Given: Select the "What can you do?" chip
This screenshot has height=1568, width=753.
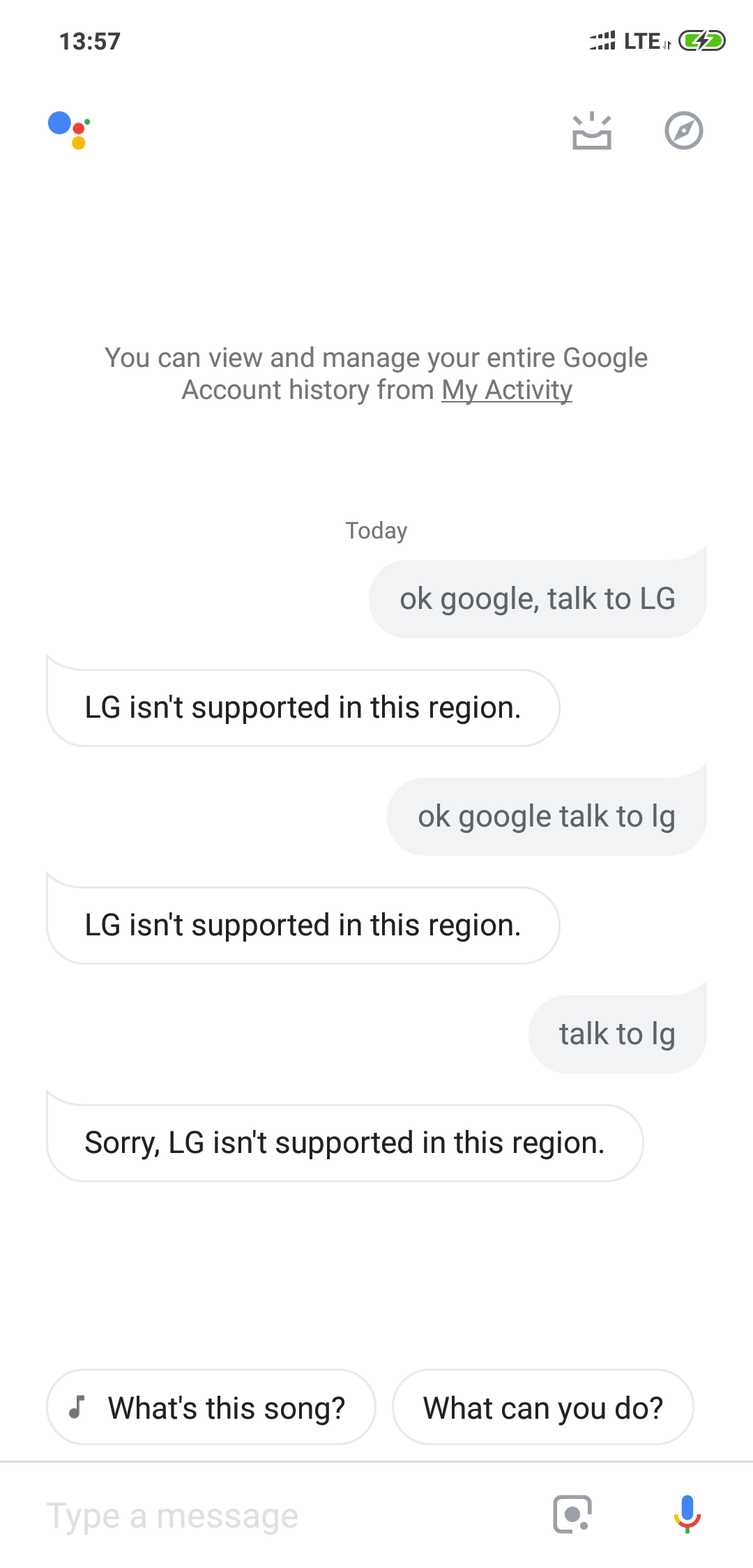Looking at the screenshot, I should 542,1408.
